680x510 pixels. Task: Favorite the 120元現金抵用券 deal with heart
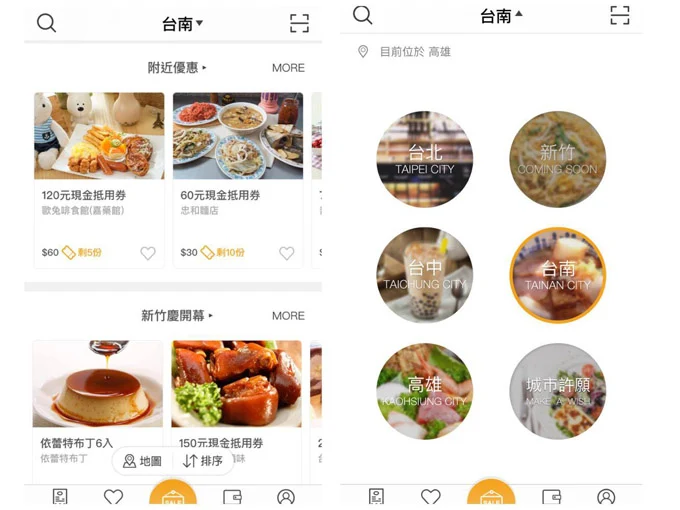148,253
